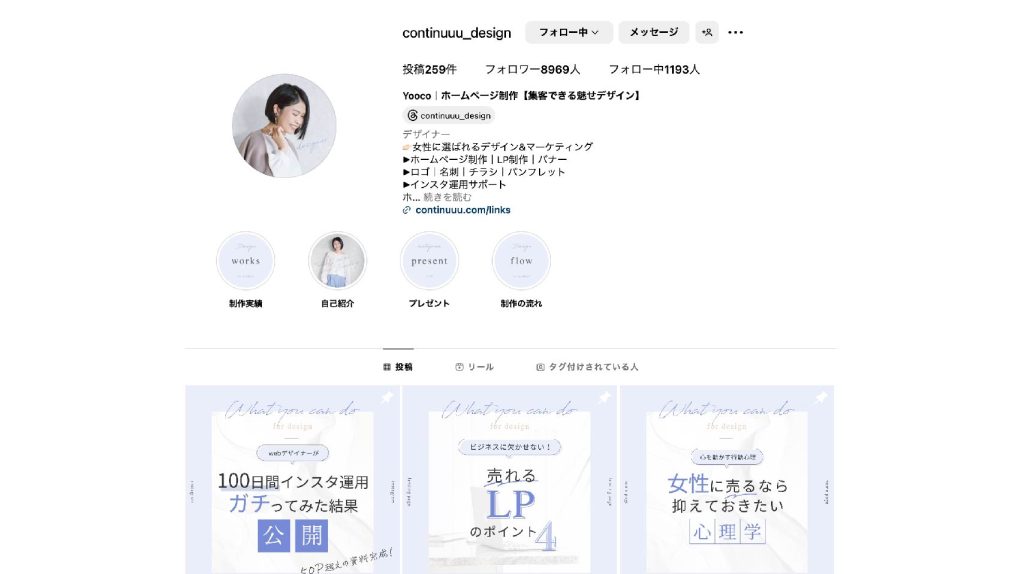Tap the メッセージ button
The image size is (1024, 574).
[654, 32]
